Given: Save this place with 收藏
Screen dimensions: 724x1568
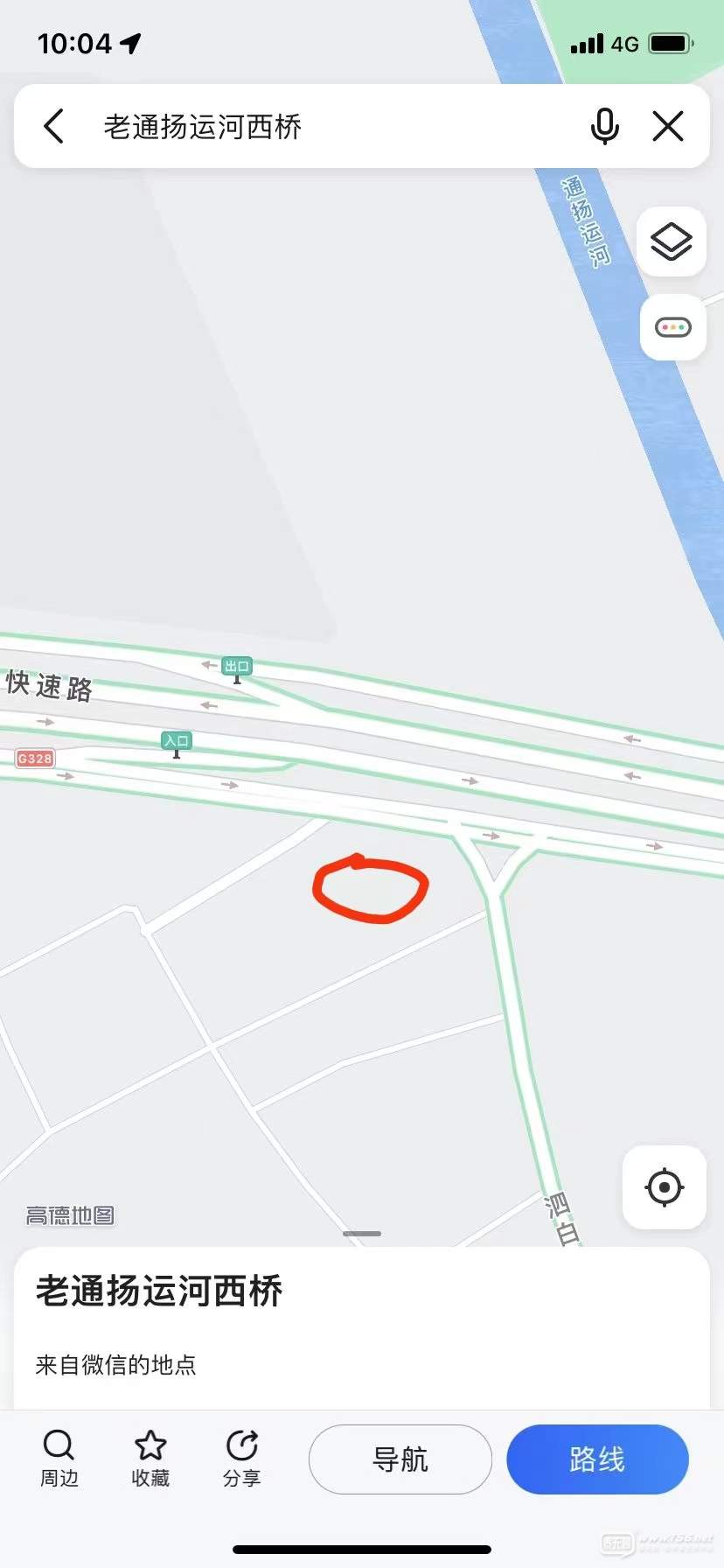Looking at the screenshot, I should [150, 1459].
